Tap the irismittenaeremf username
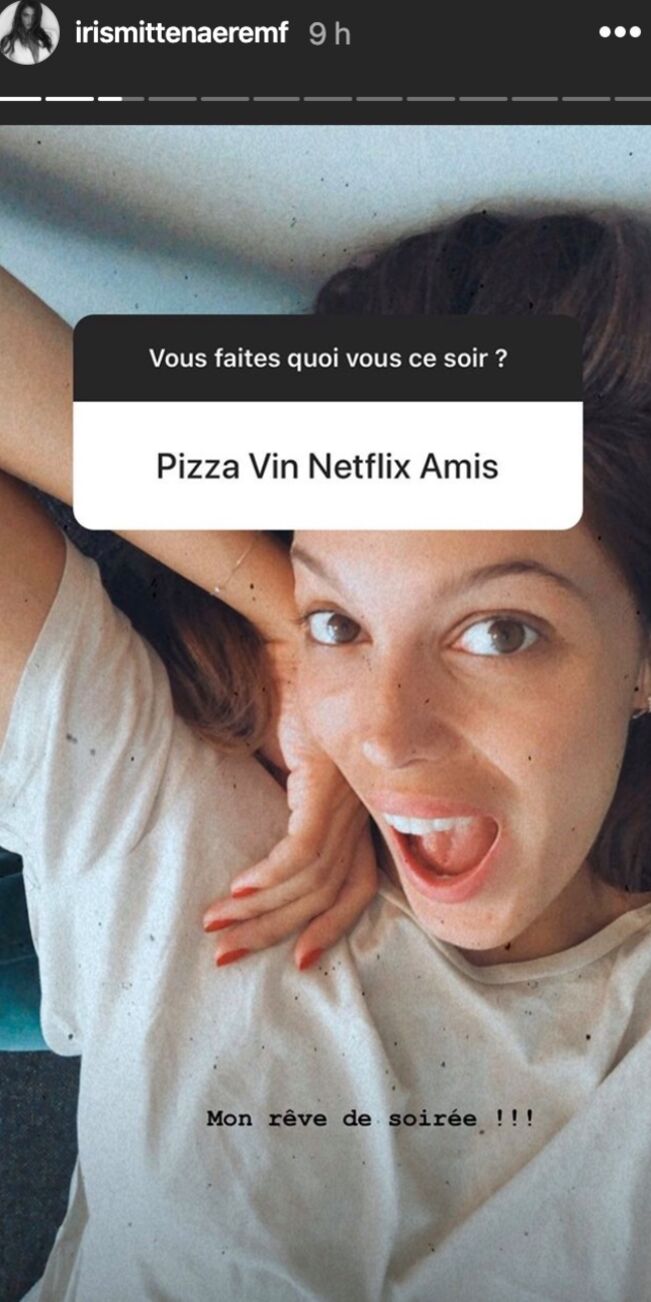This screenshot has width=651, height=1302. (x=182, y=33)
